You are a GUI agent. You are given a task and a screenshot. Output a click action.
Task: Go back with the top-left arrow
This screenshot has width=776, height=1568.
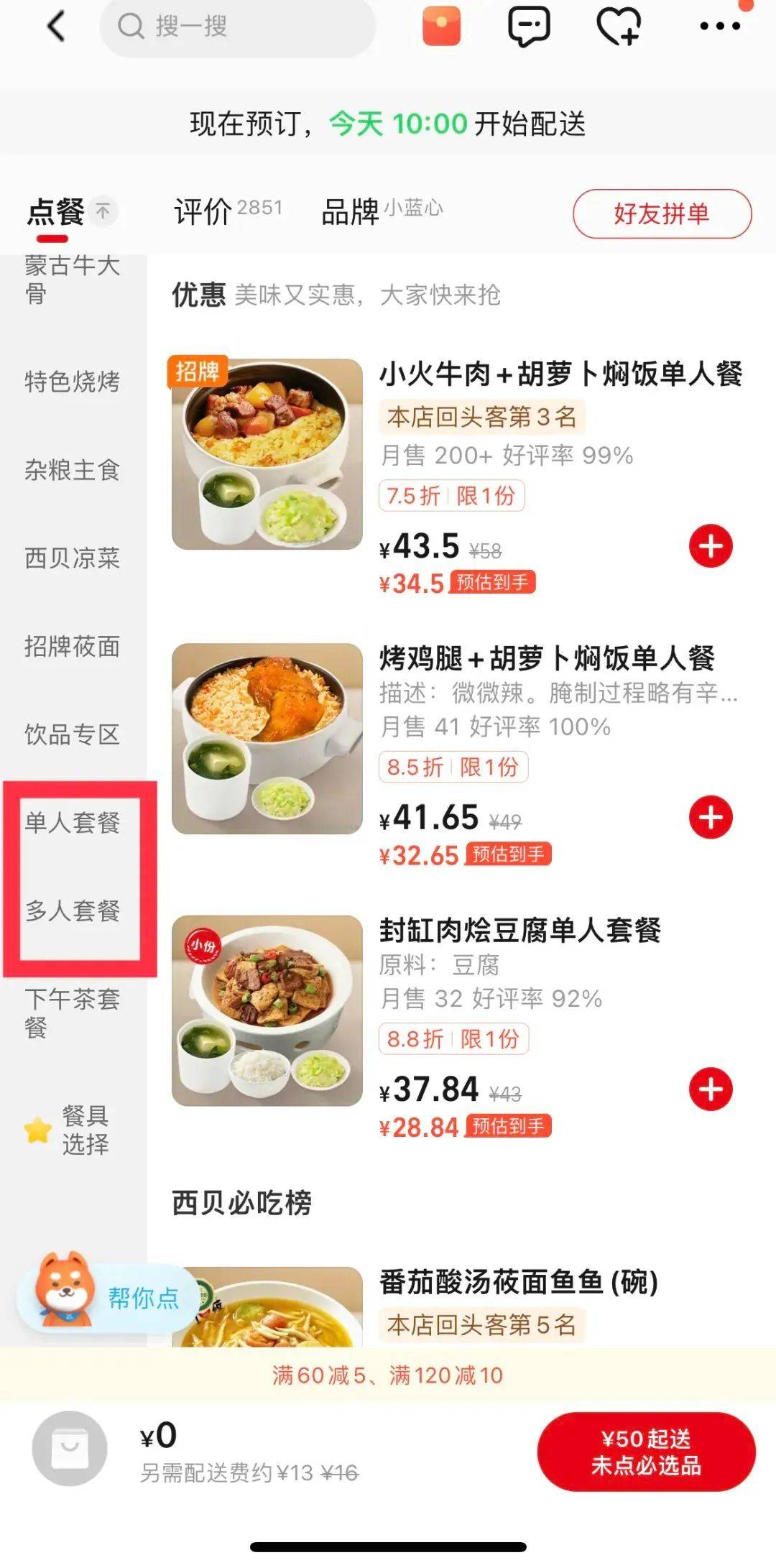pyautogui.click(x=56, y=27)
